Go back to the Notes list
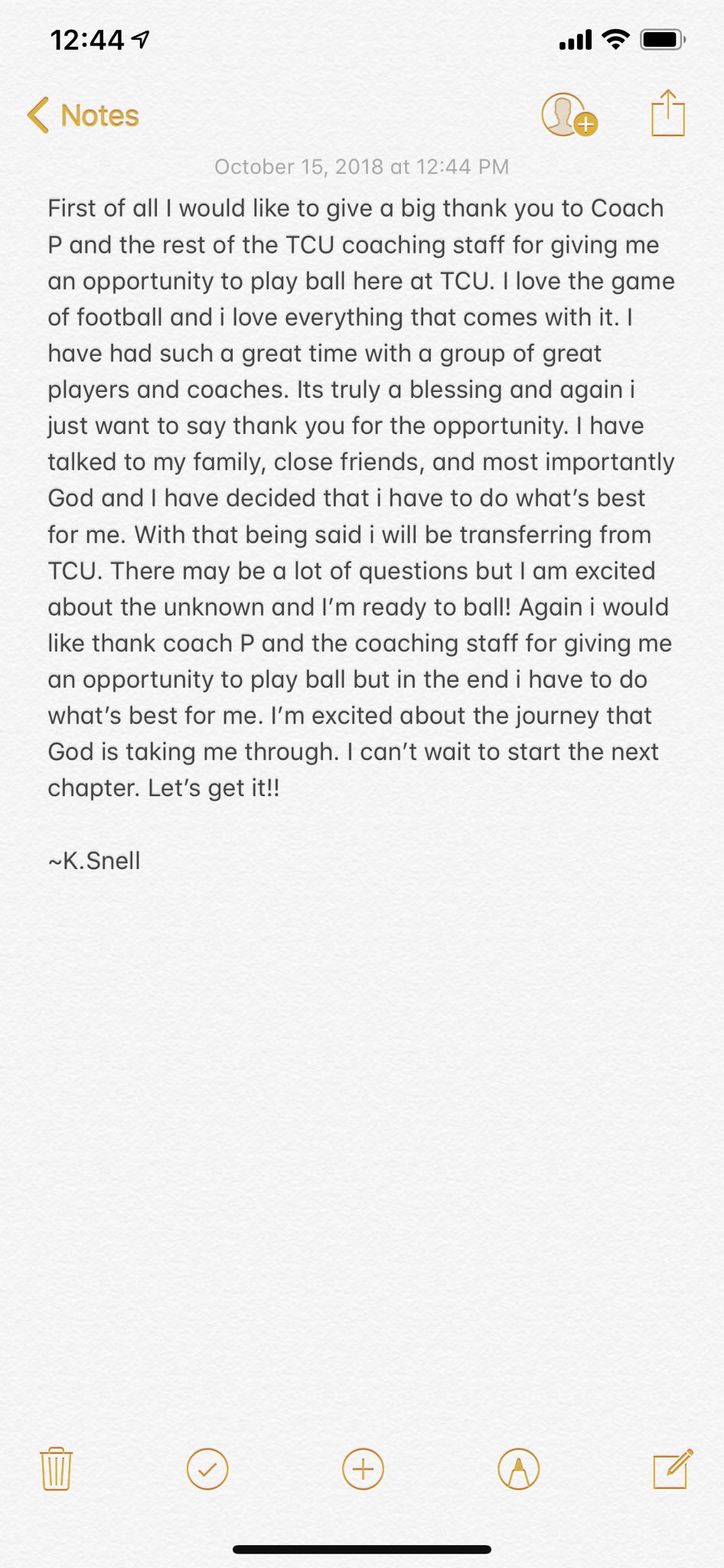 (83, 116)
